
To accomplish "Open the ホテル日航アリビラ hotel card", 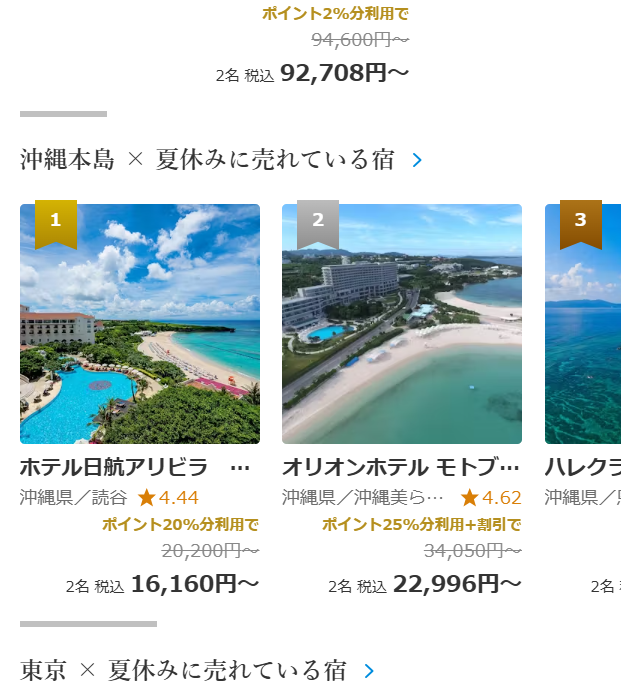I will (140, 324).
